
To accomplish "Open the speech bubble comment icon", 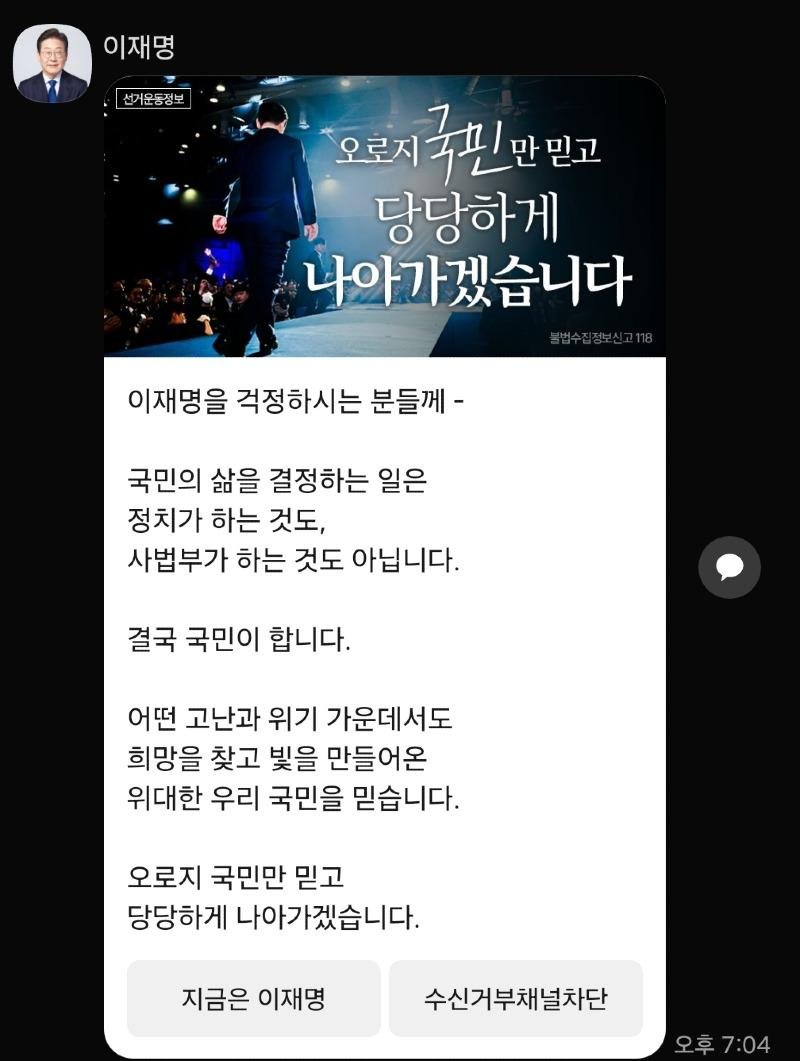I will click(x=729, y=568).
